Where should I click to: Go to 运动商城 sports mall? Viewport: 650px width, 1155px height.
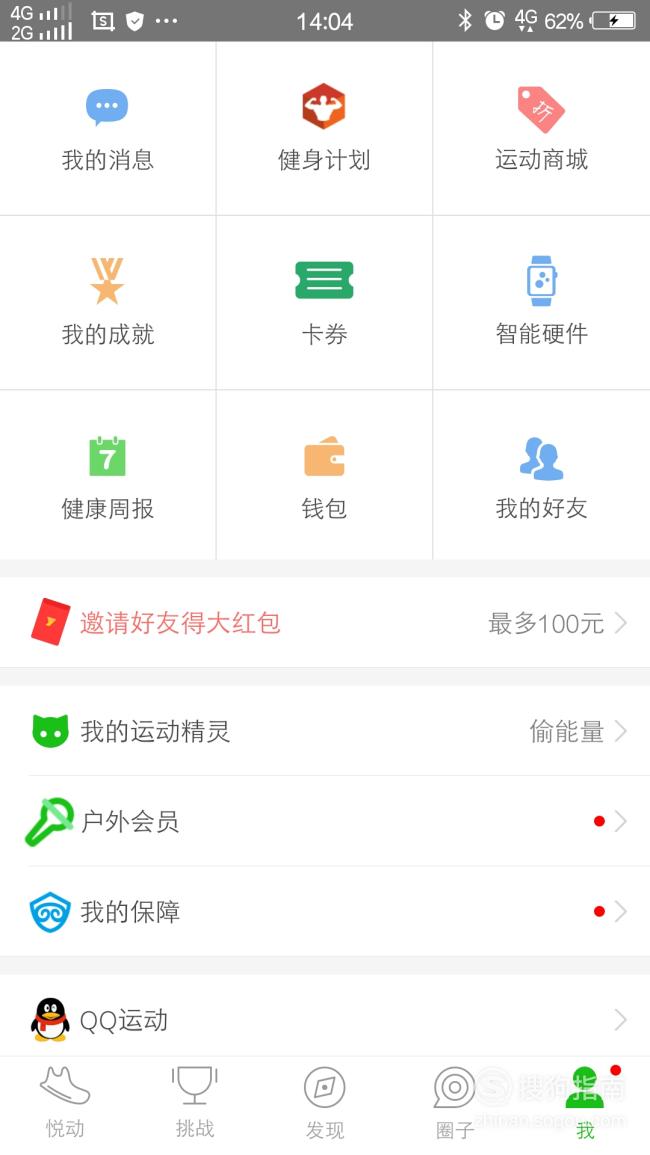[541, 128]
